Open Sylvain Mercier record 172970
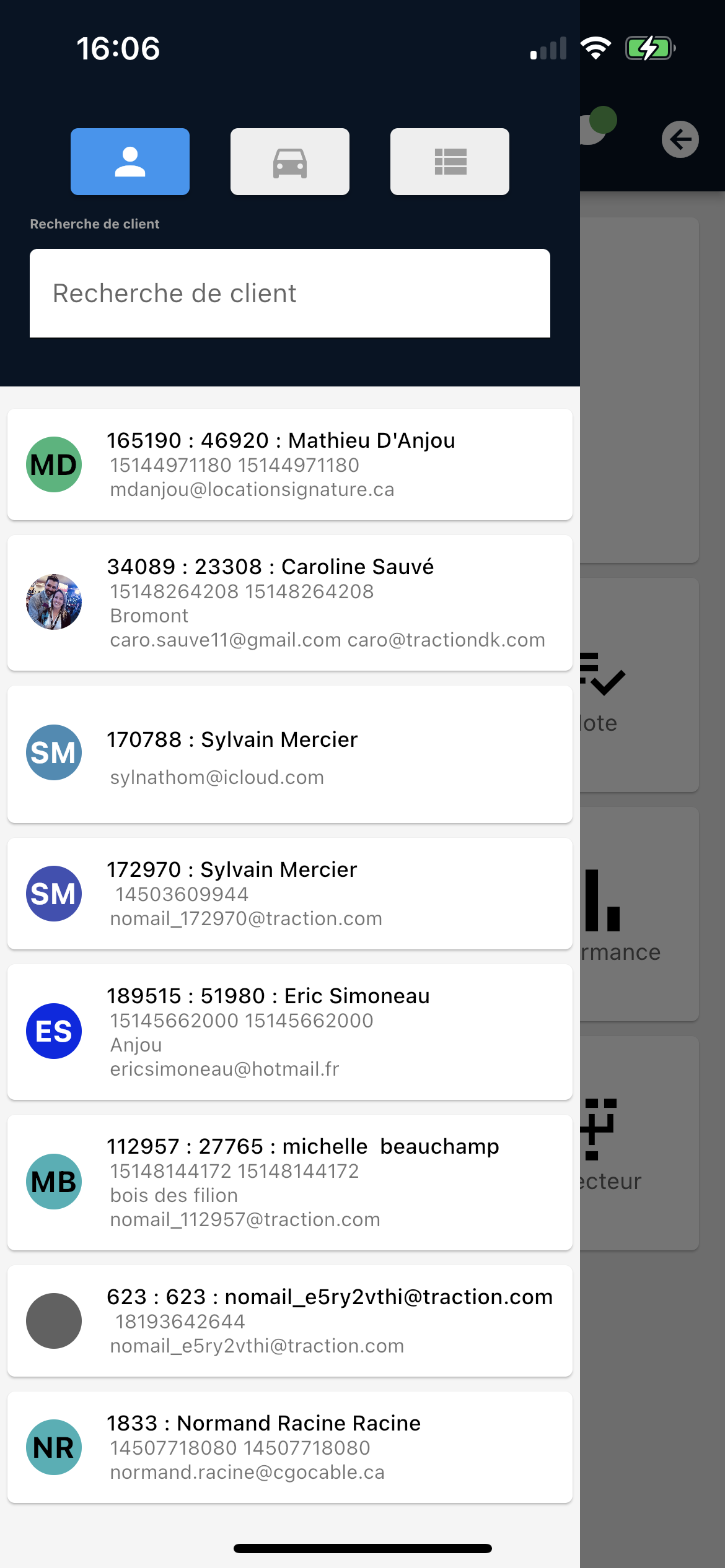Image resolution: width=725 pixels, height=1568 pixels. [290, 894]
